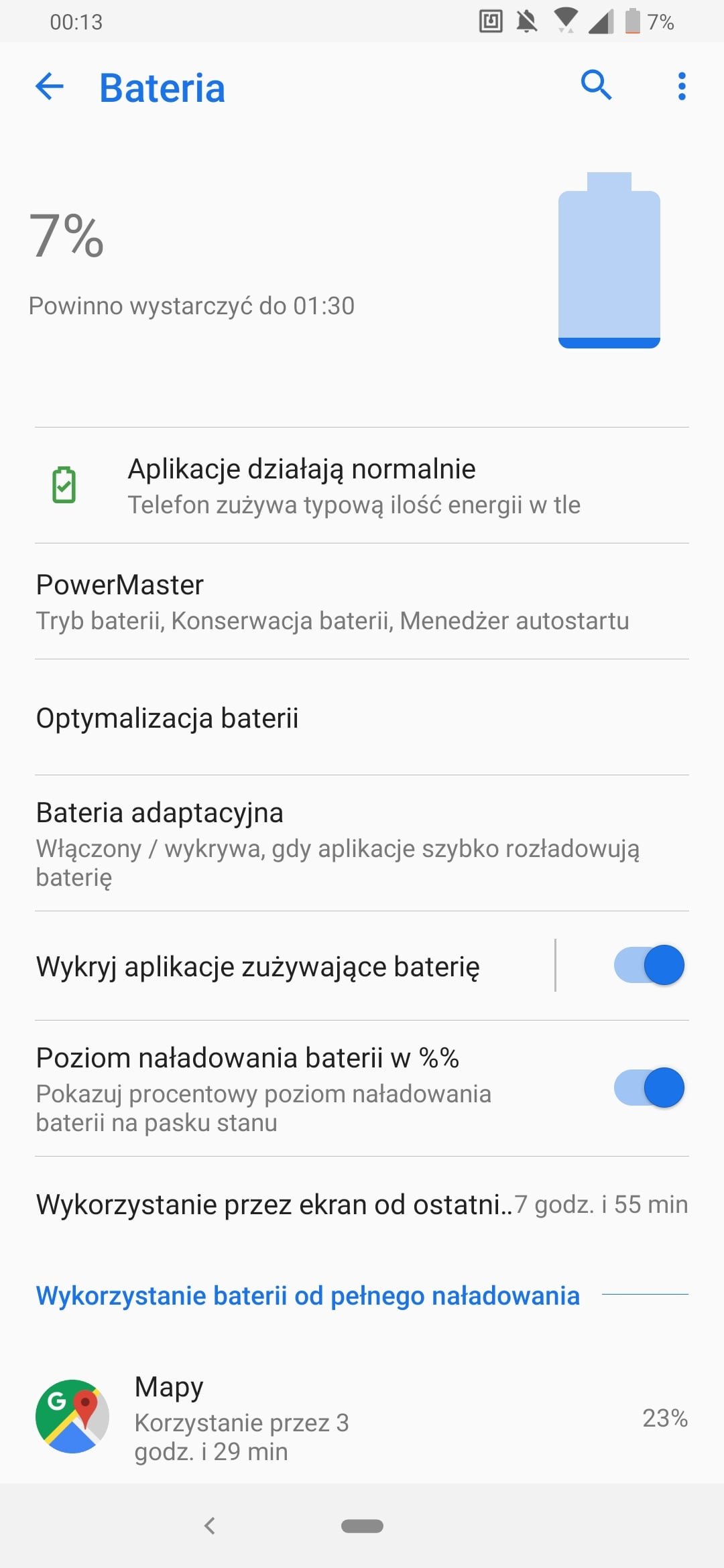Go back from Bateria settings

(x=50, y=86)
